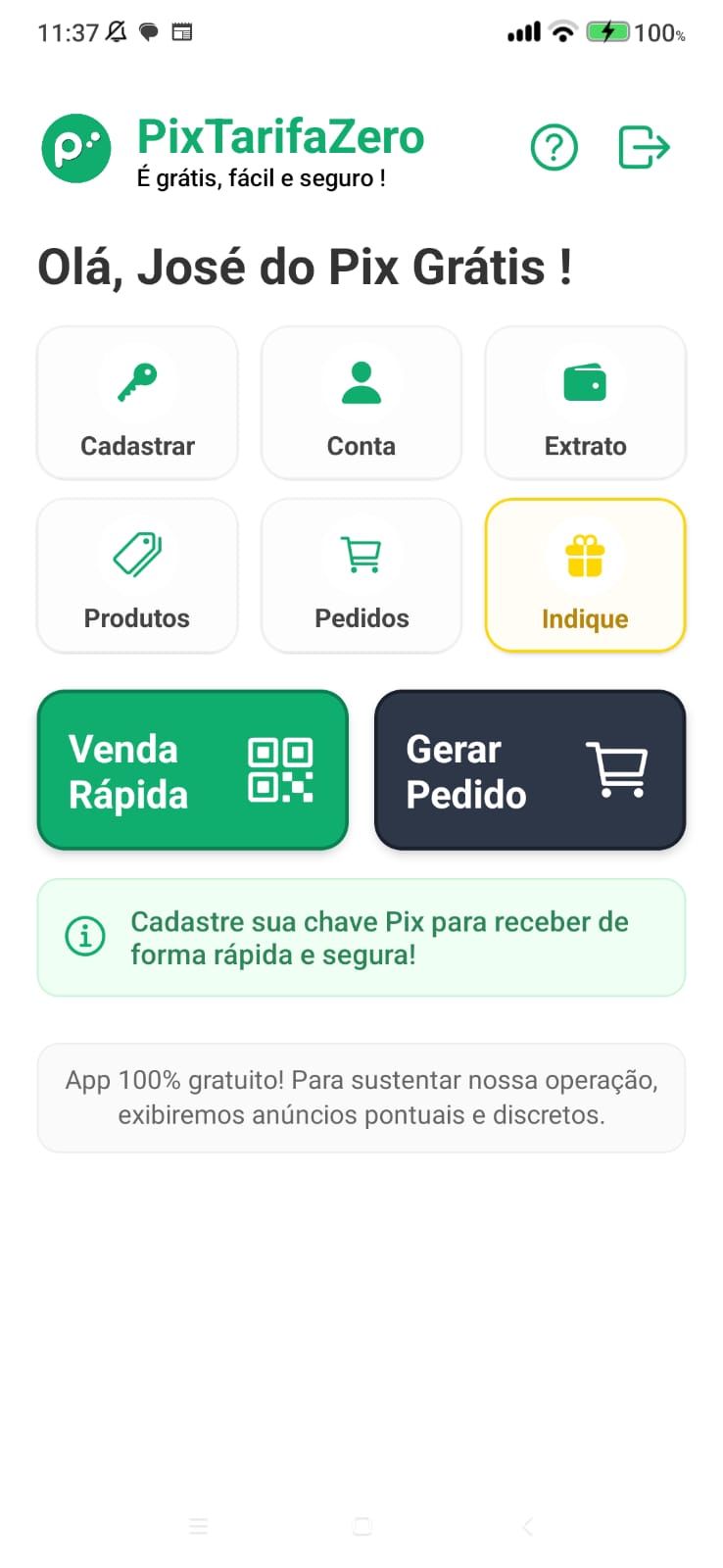Image resolution: width=723 pixels, height=1568 pixels.
Task: Tap the Pedidos shopping cart icon
Action: pyautogui.click(x=361, y=554)
